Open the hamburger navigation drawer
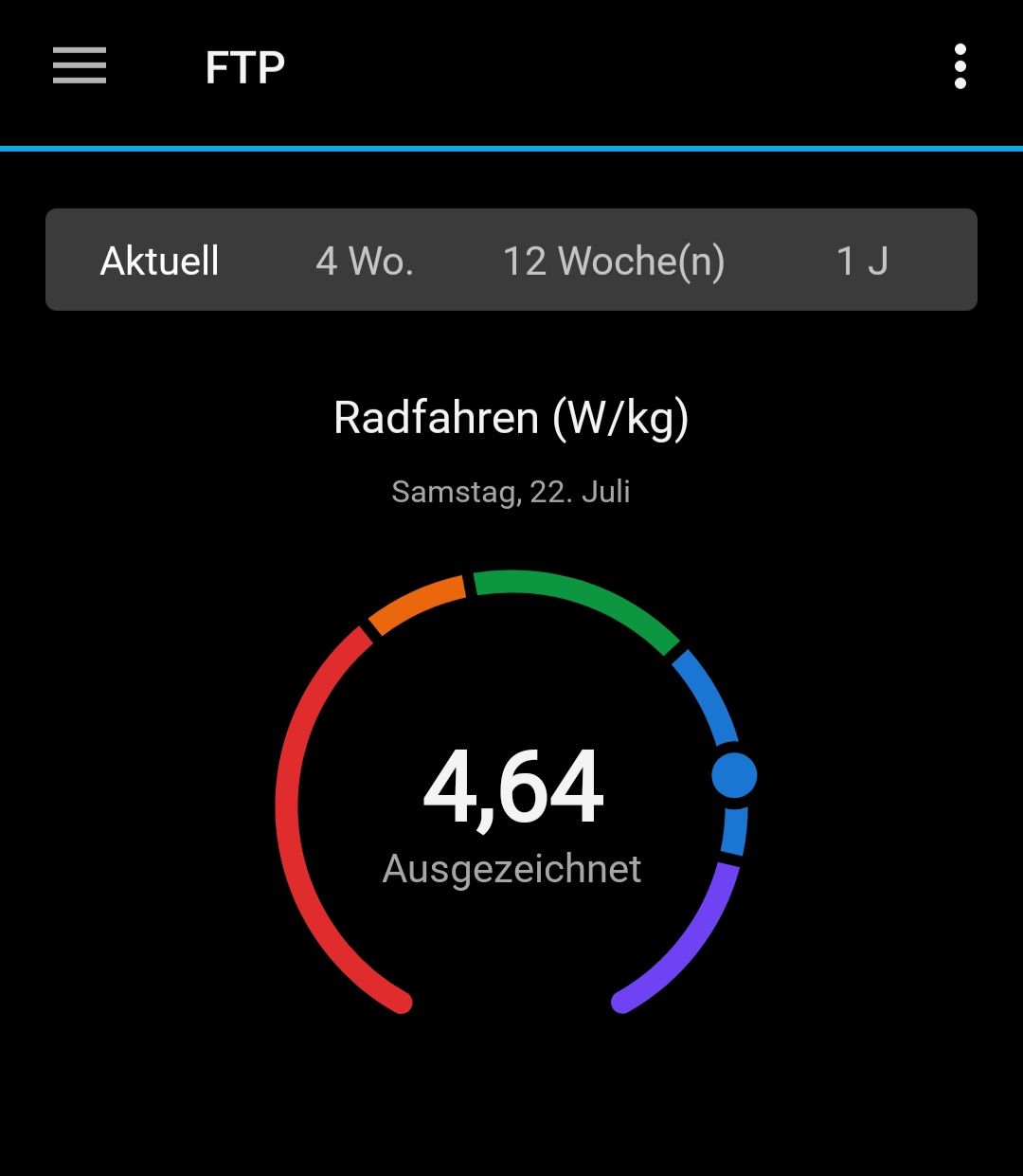Viewport: 1023px width, 1176px height. (80, 66)
